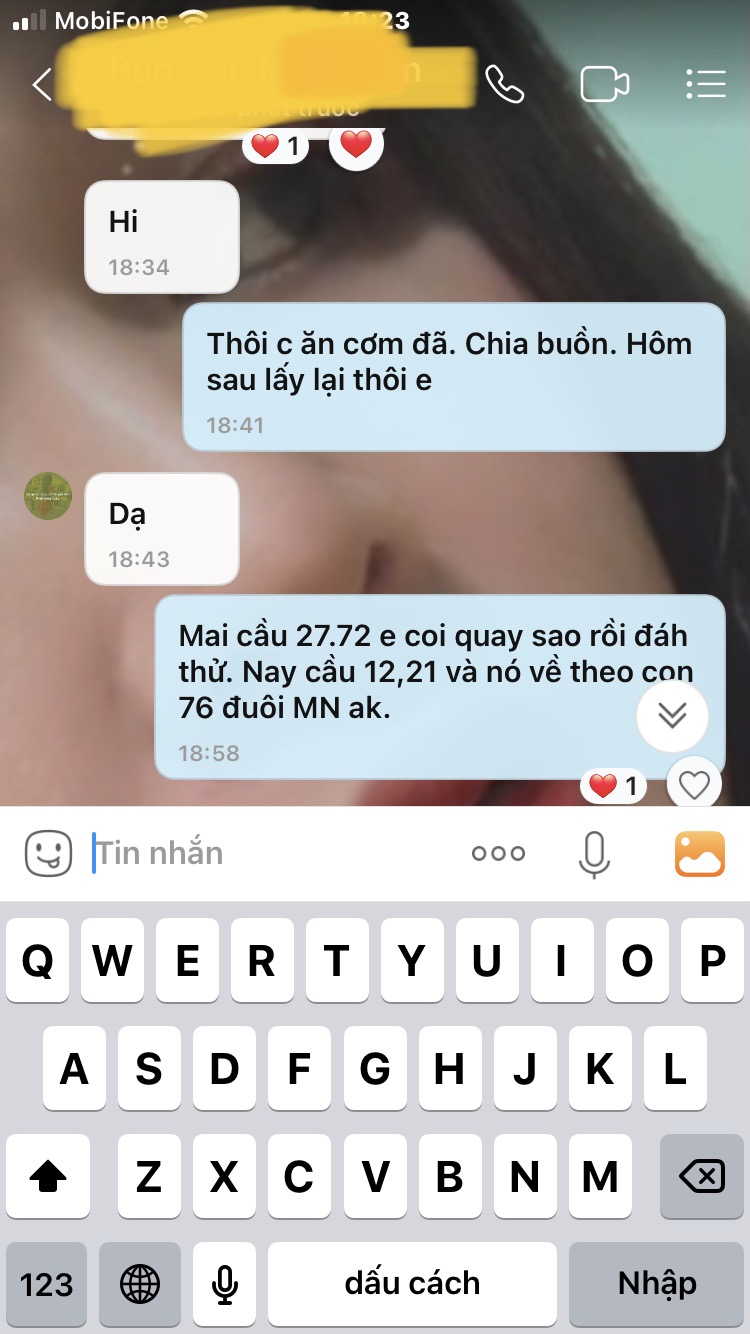Tap the keyboard dictation microphone key
Image resolution: width=750 pixels, height=1334 pixels.
click(225, 1284)
